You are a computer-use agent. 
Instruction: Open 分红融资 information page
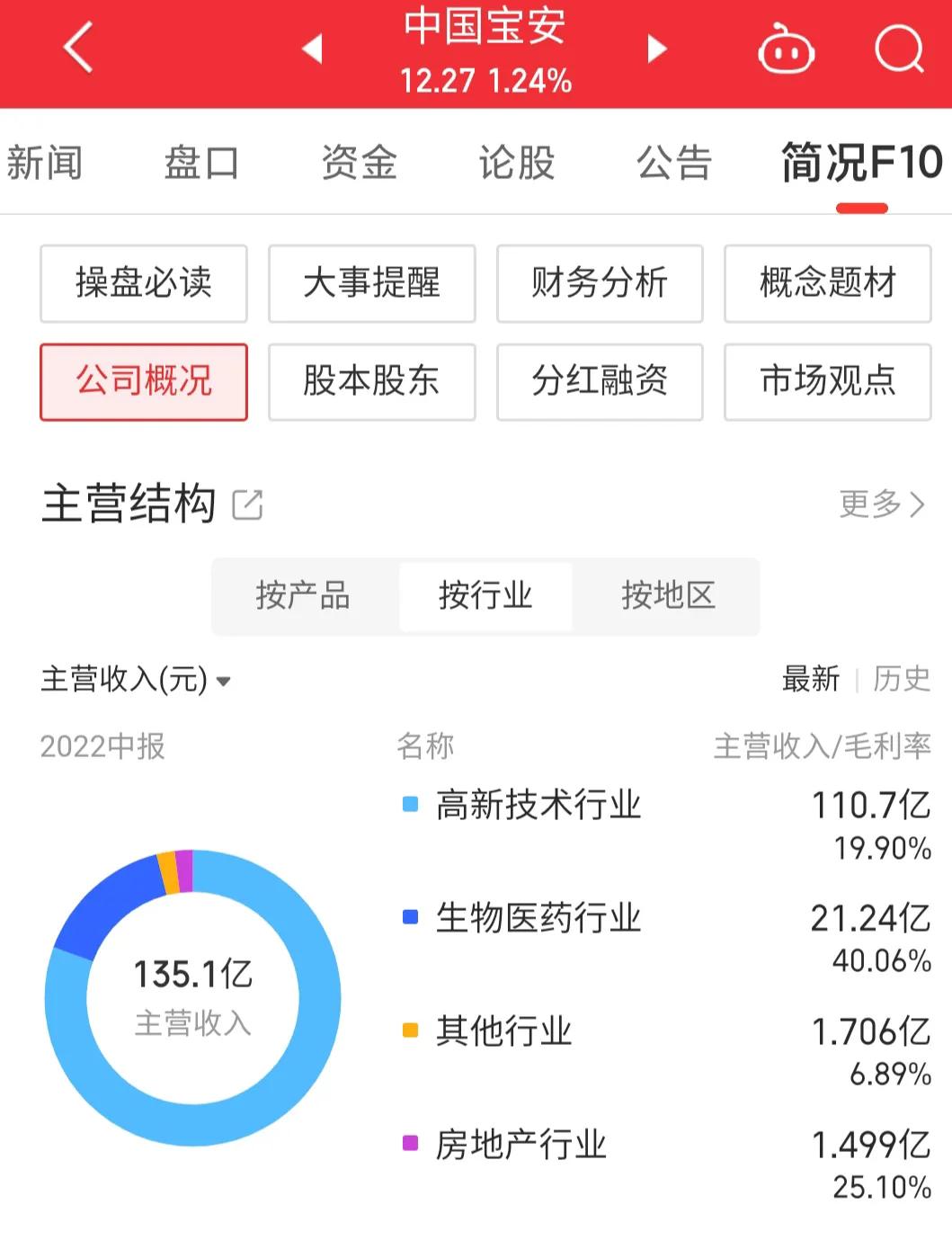pos(599,381)
